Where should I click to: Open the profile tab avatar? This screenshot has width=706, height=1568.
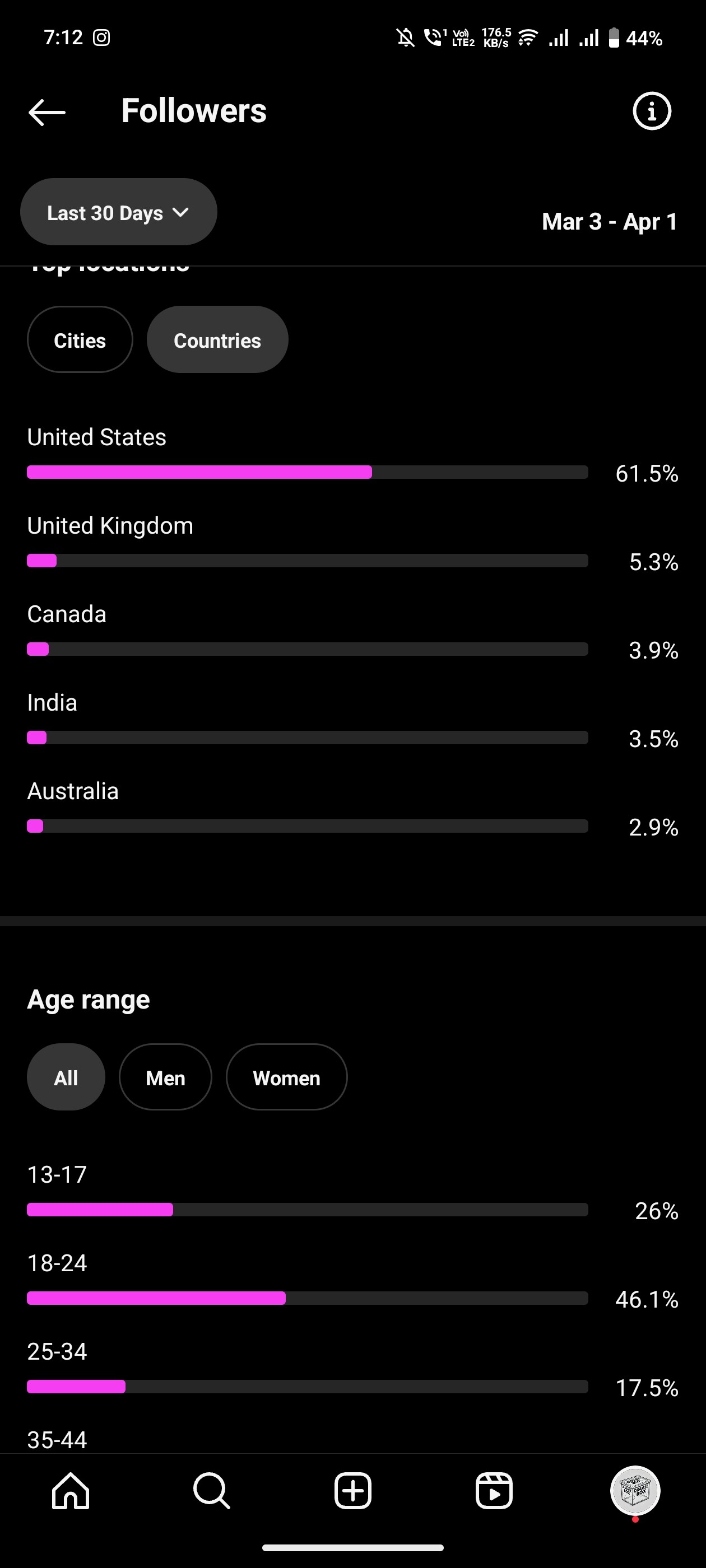(x=635, y=1491)
